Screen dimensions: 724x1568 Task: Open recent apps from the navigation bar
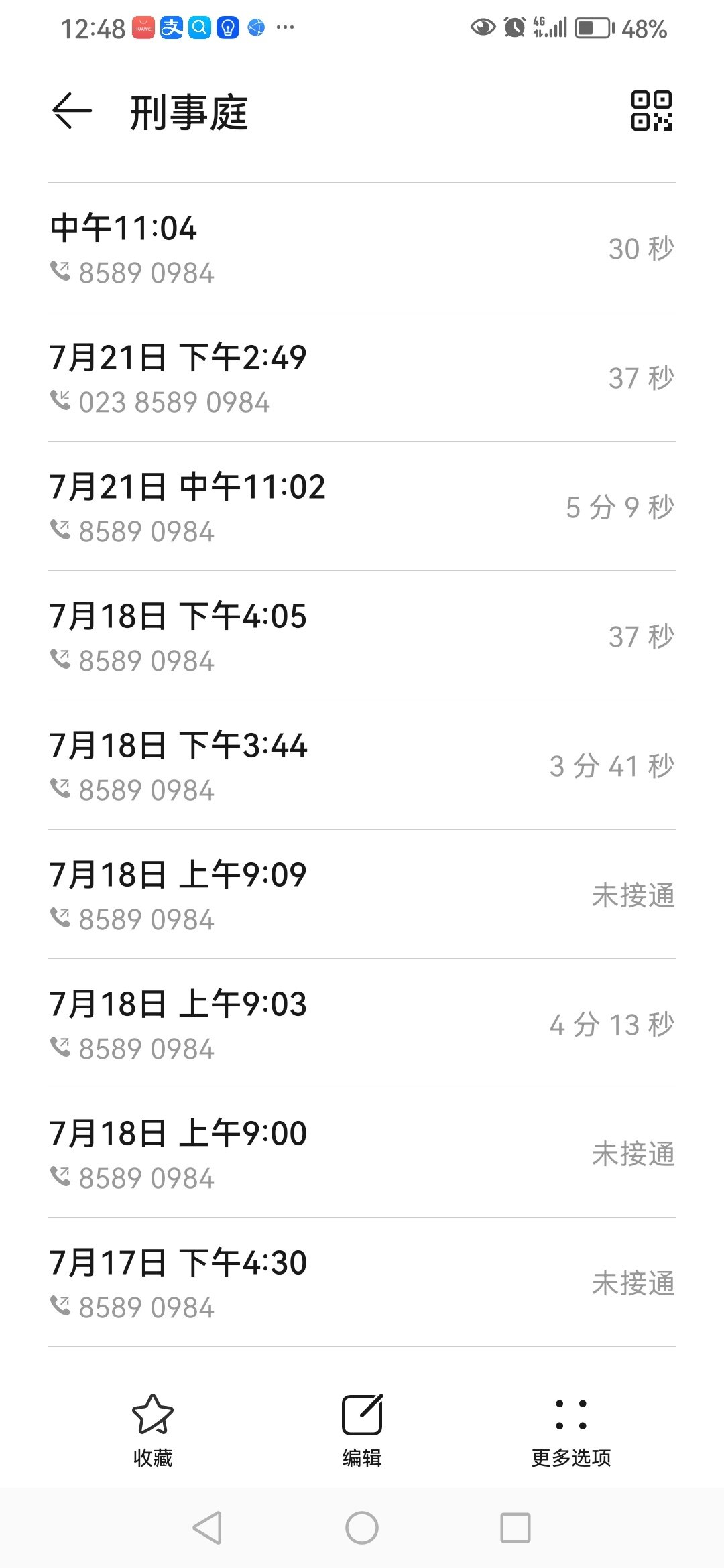(516, 1528)
